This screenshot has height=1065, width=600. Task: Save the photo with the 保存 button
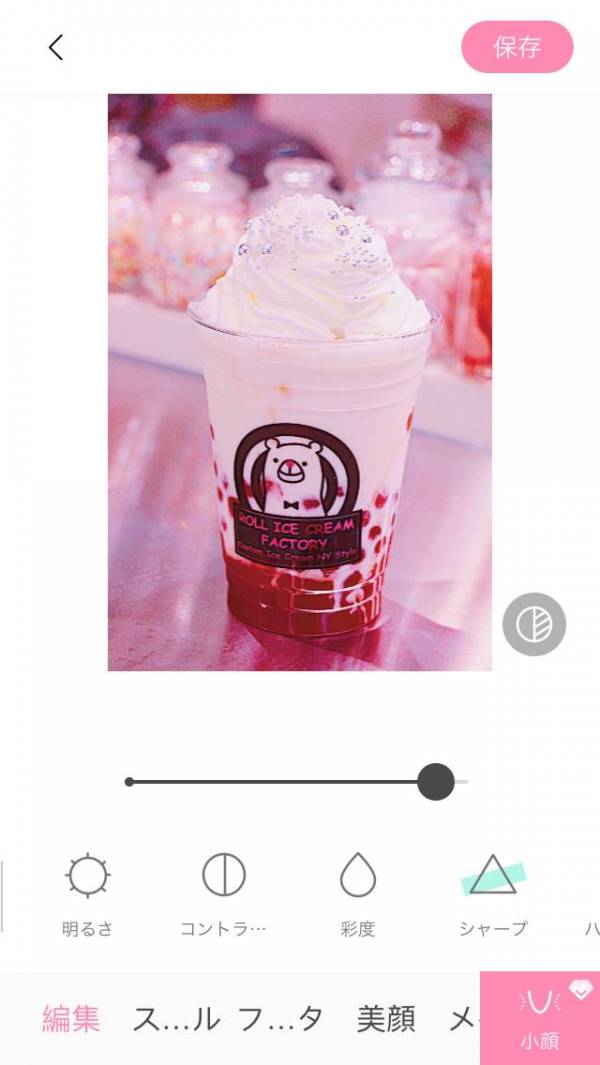click(x=517, y=47)
